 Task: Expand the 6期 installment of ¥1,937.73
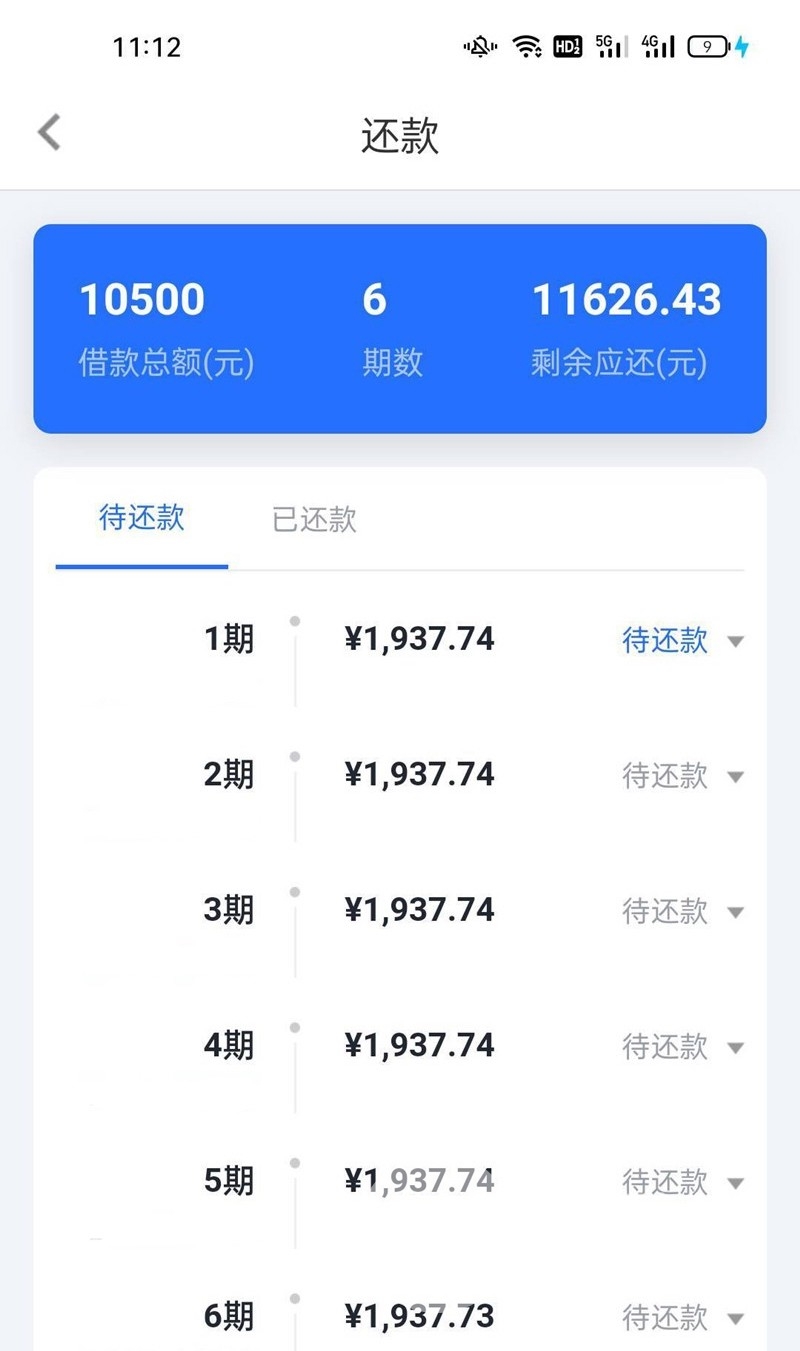tap(736, 1319)
